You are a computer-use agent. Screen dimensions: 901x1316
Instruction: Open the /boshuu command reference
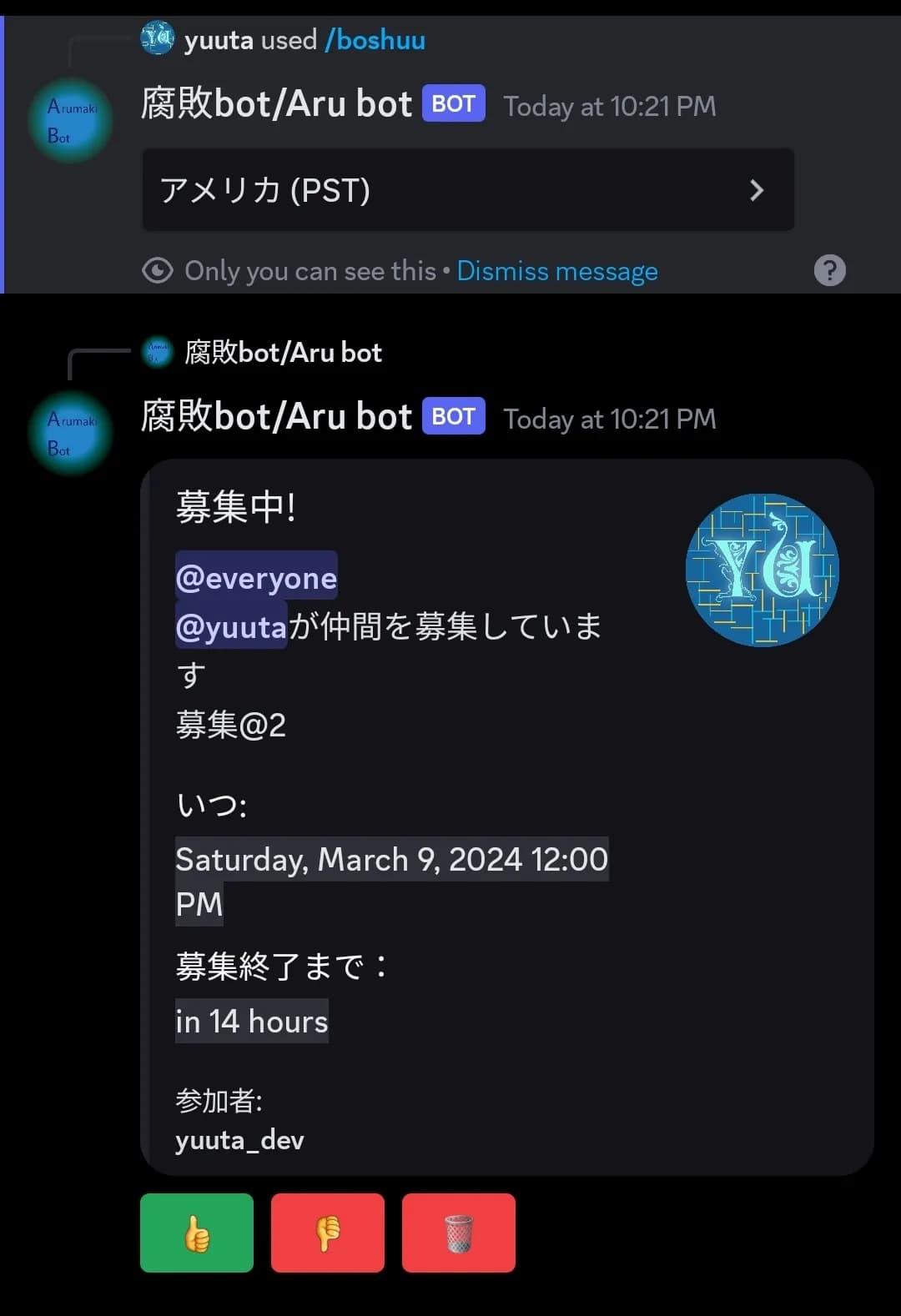click(x=375, y=38)
